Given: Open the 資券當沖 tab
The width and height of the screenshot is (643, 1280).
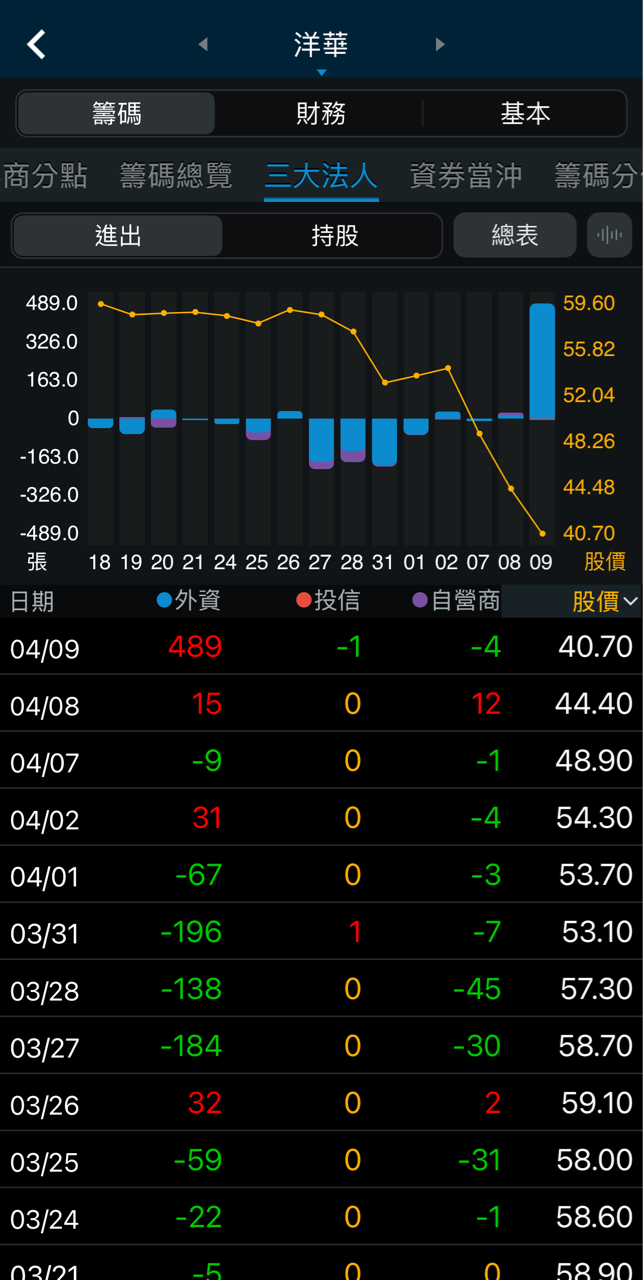Looking at the screenshot, I should click(466, 176).
